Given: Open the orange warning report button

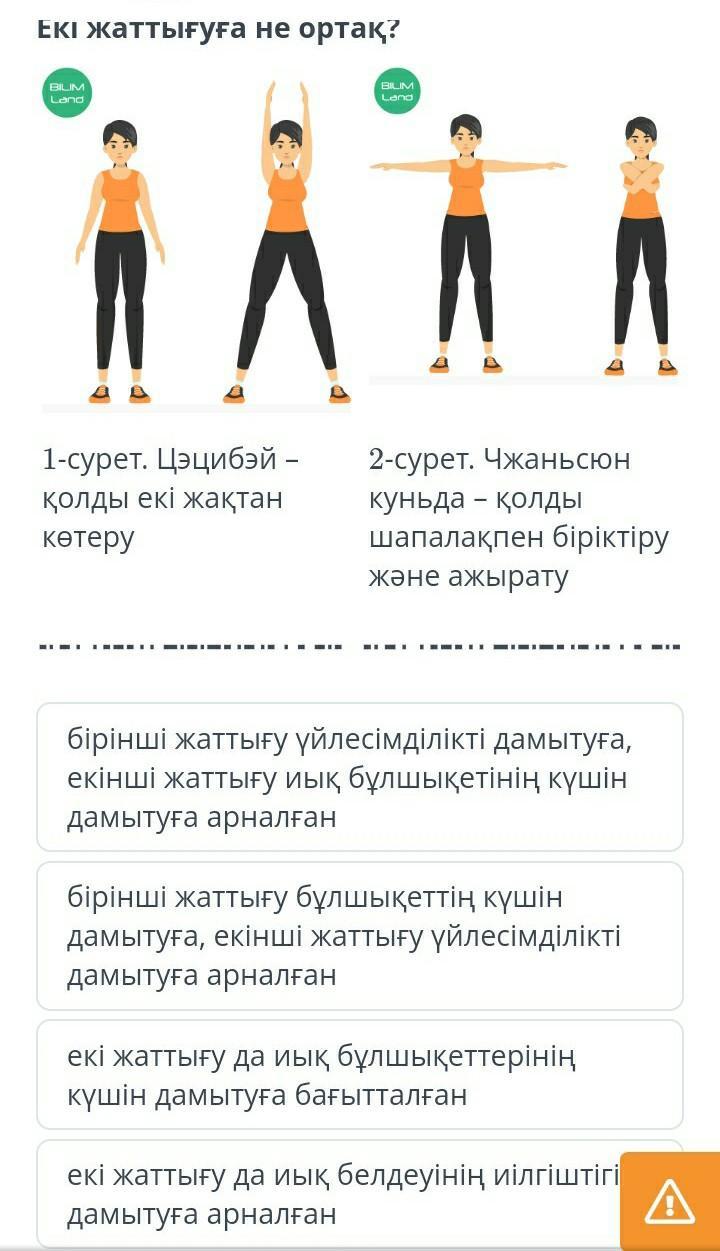Looking at the screenshot, I should pos(669,1201).
